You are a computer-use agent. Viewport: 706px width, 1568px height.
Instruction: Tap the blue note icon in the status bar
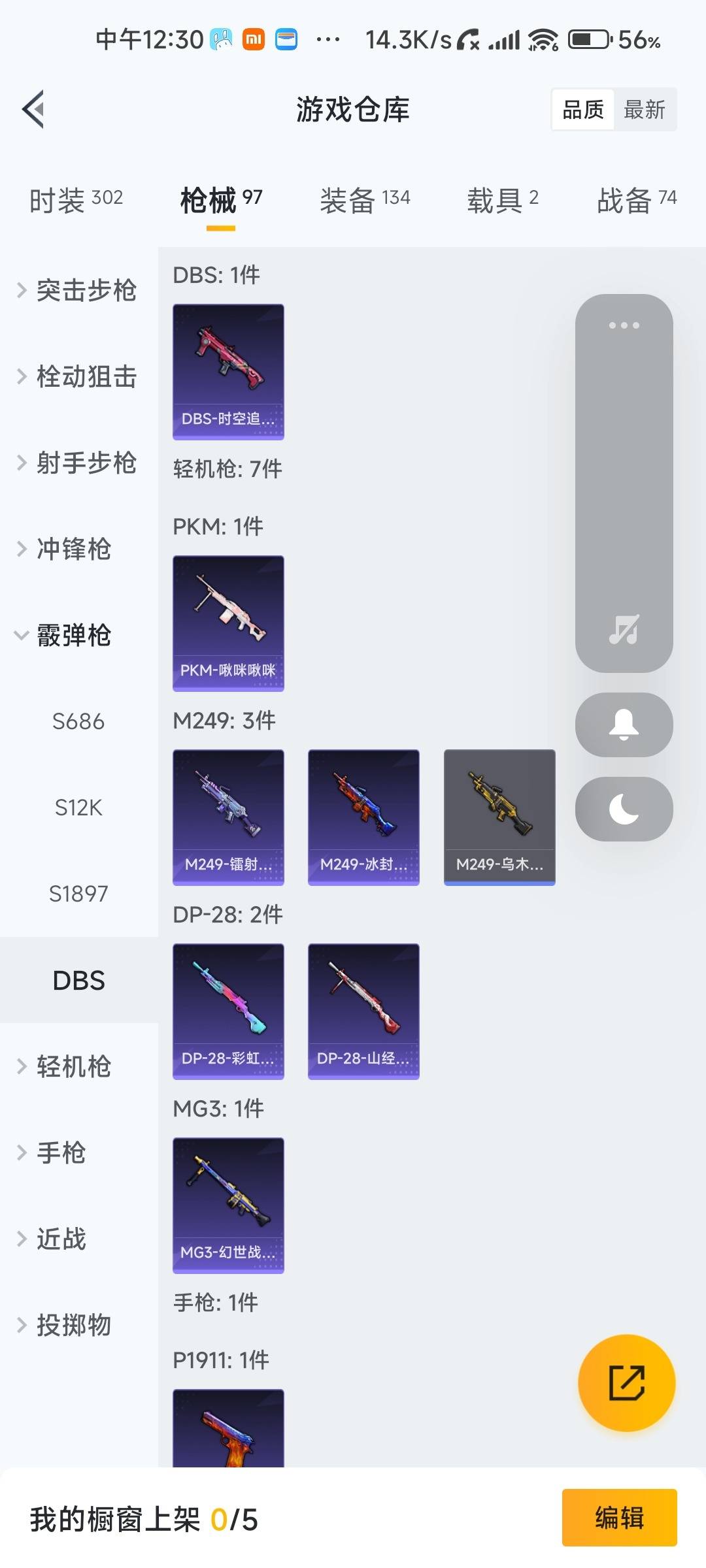(286, 39)
